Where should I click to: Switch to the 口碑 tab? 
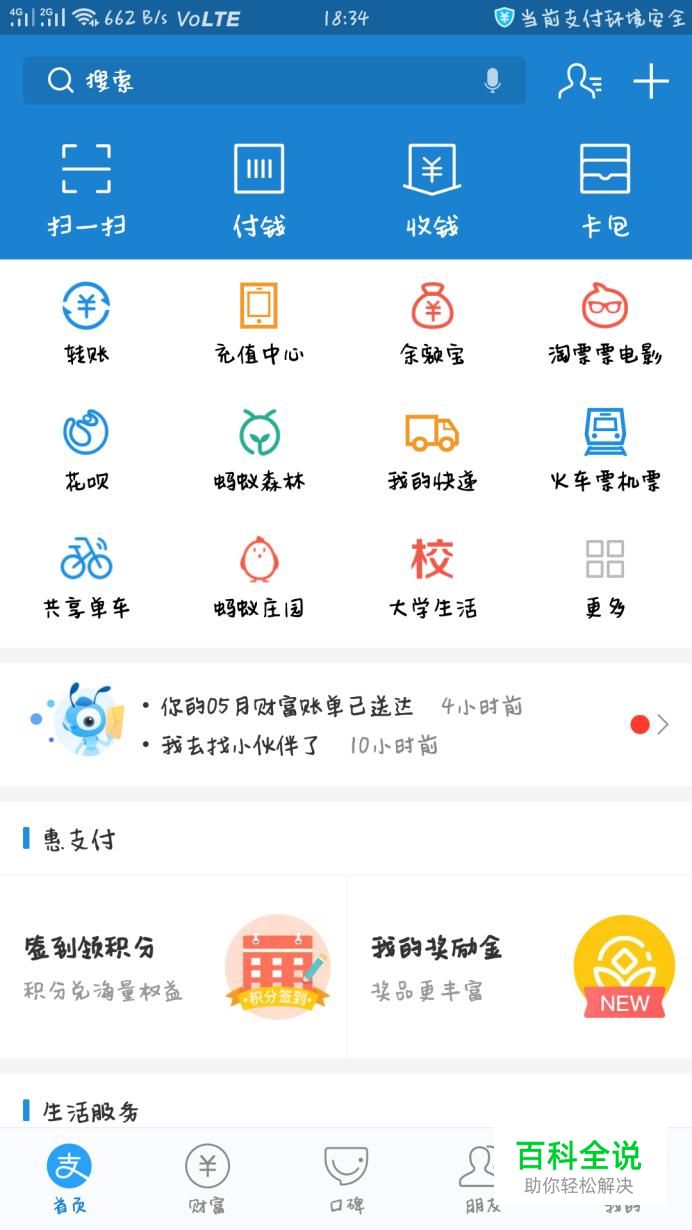pyautogui.click(x=346, y=1178)
